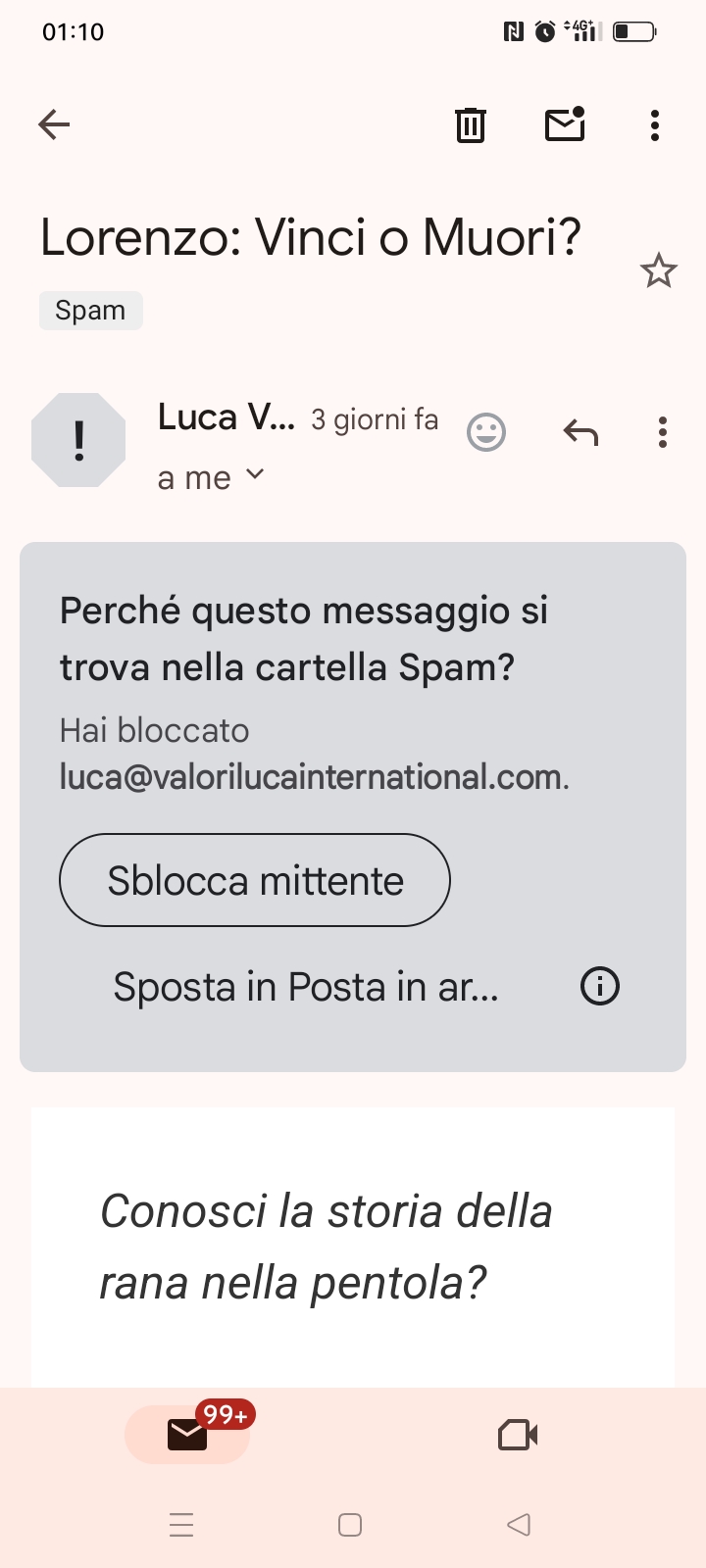Open sender avatar for Luca V...
This screenshot has height=1568, width=706.
pos(78,440)
